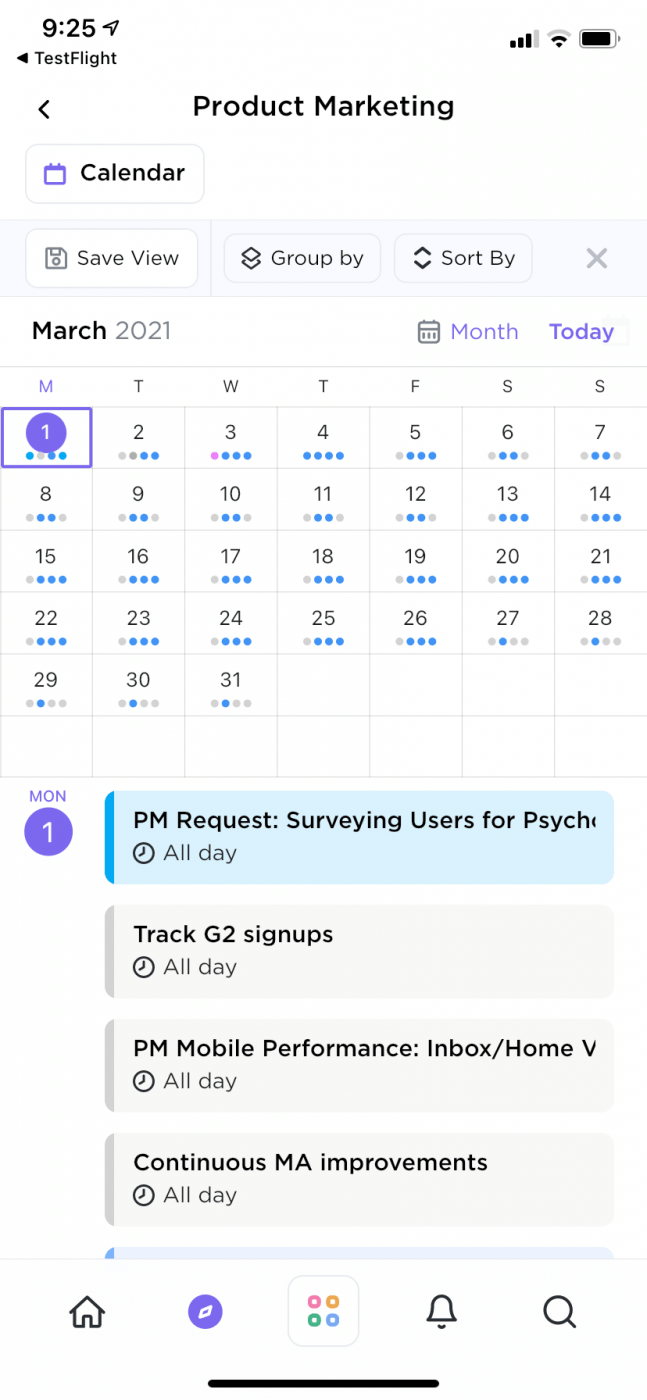Open Sort By options
This screenshot has width=647, height=1400.
click(463, 258)
